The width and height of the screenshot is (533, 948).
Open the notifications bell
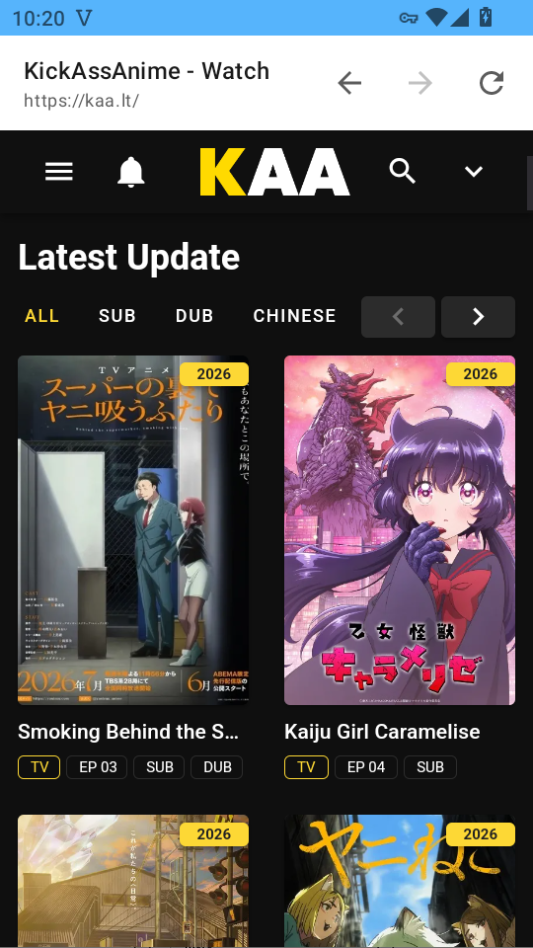(131, 172)
